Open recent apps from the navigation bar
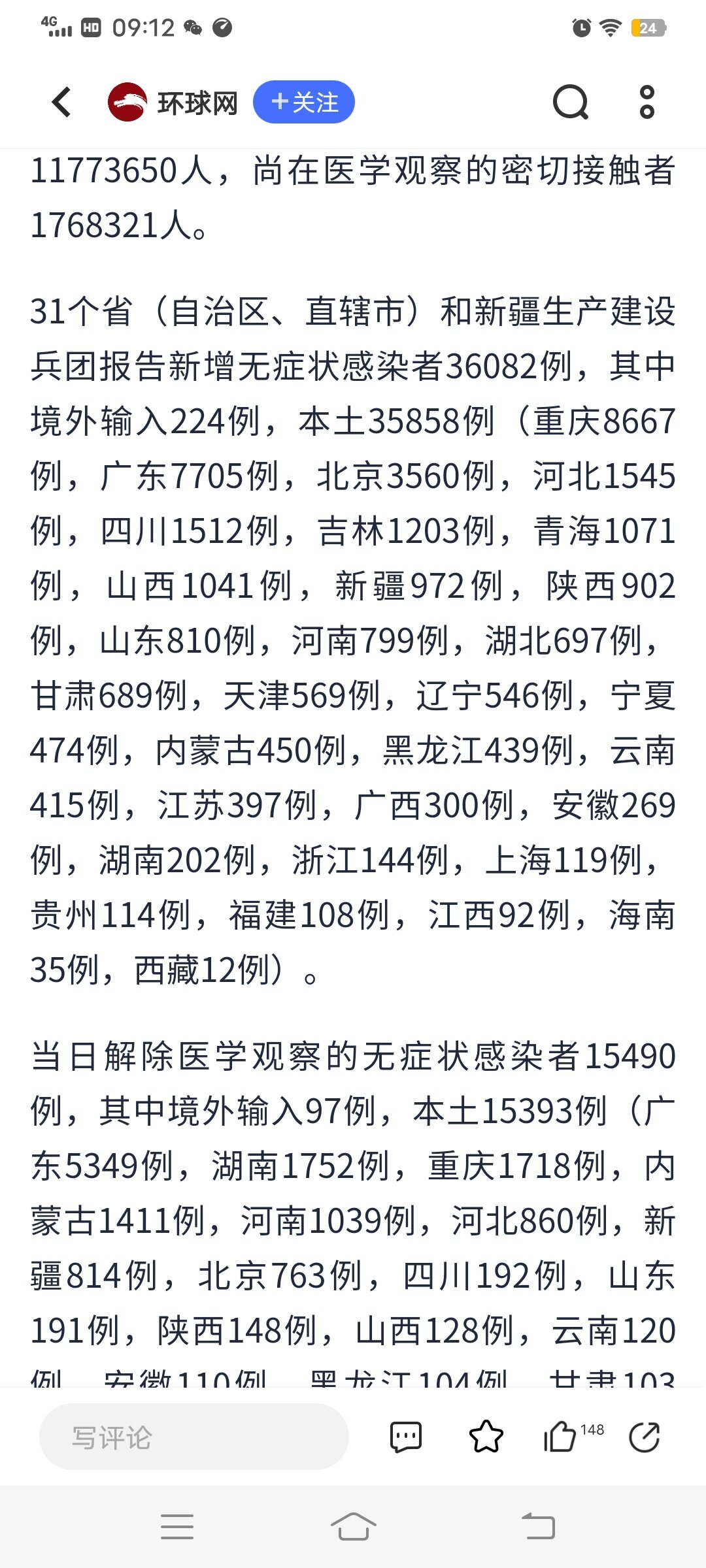Screen dimensions: 706x1568 pyautogui.click(x=177, y=1527)
